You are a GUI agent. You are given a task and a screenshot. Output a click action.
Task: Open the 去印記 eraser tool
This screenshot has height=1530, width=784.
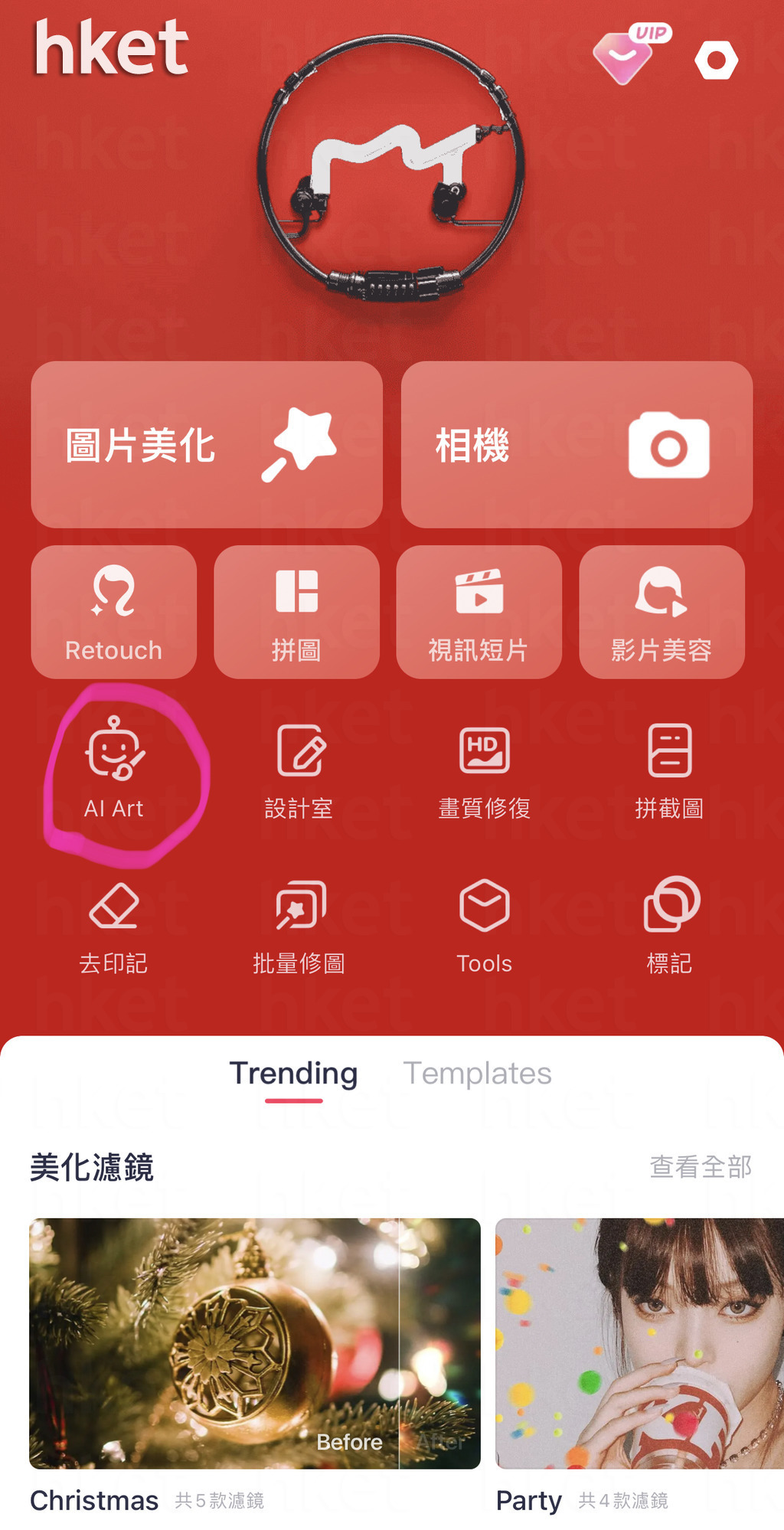(x=113, y=927)
